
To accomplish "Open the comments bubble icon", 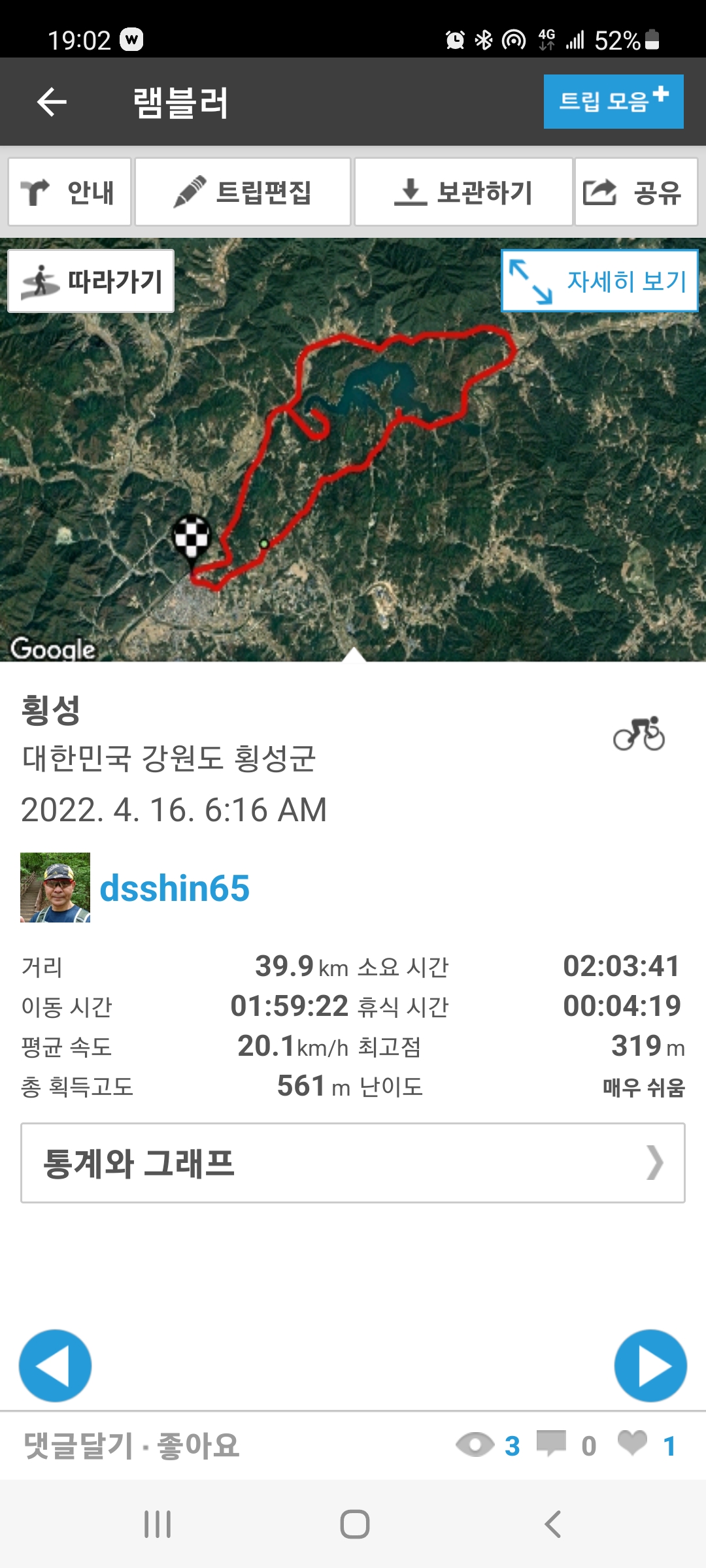I will click(x=551, y=1443).
